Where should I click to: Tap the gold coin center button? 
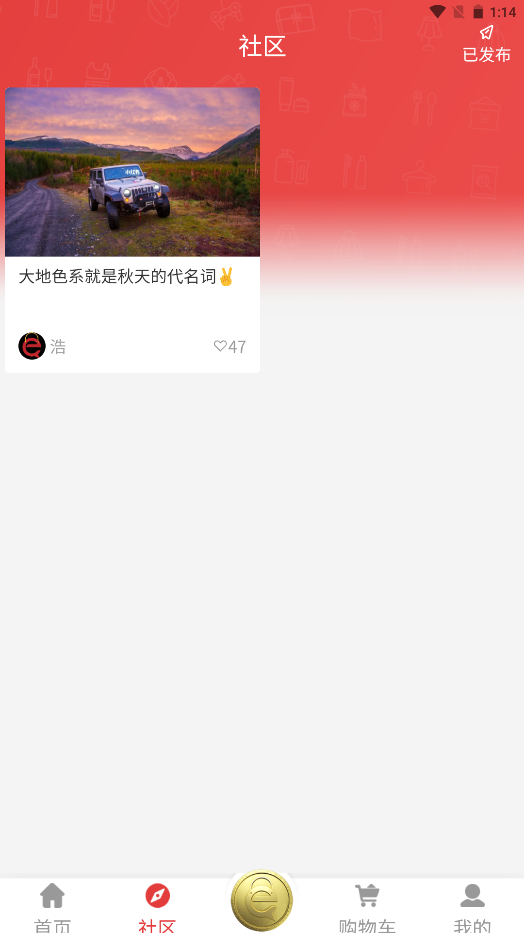coord(262,901)
